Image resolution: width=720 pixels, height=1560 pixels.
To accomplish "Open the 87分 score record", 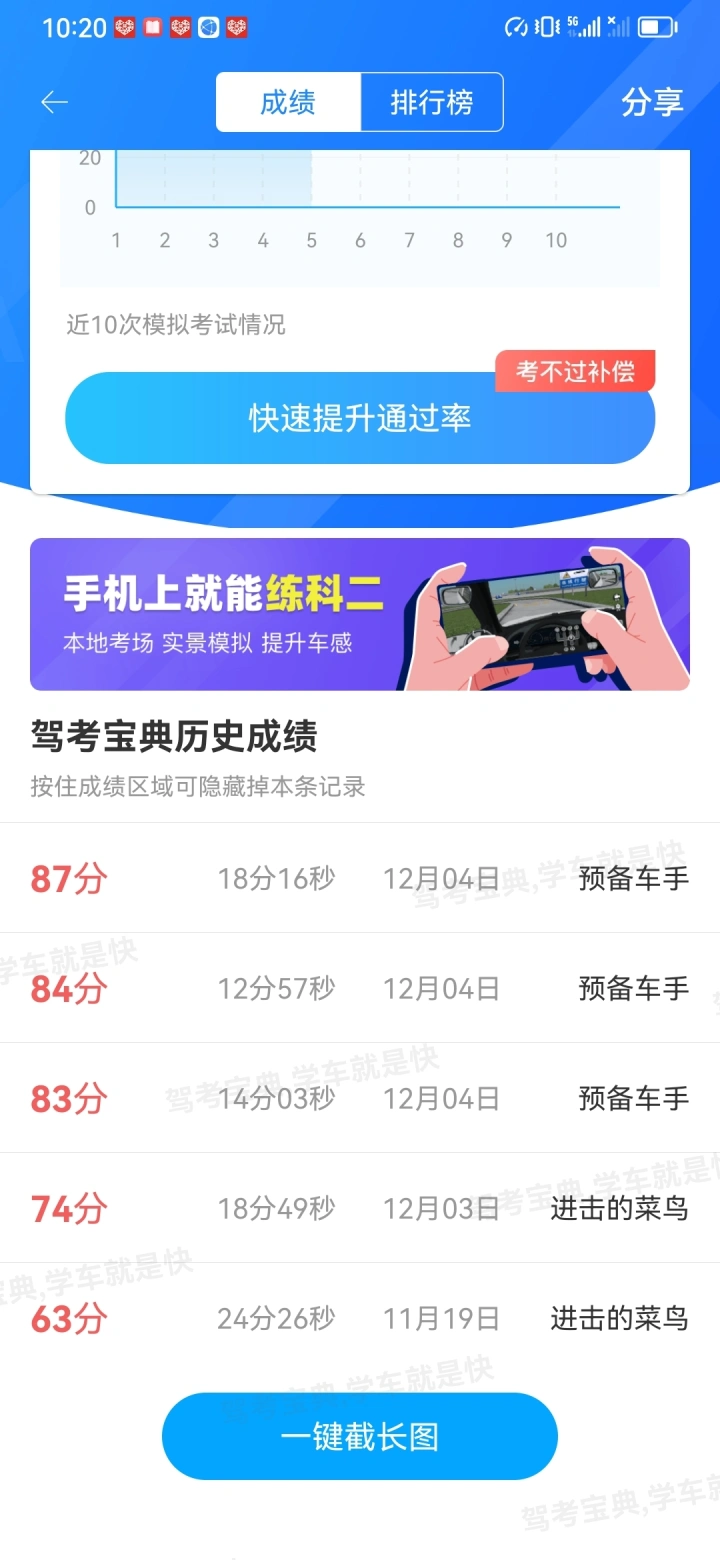I will [x=360, y=878].
